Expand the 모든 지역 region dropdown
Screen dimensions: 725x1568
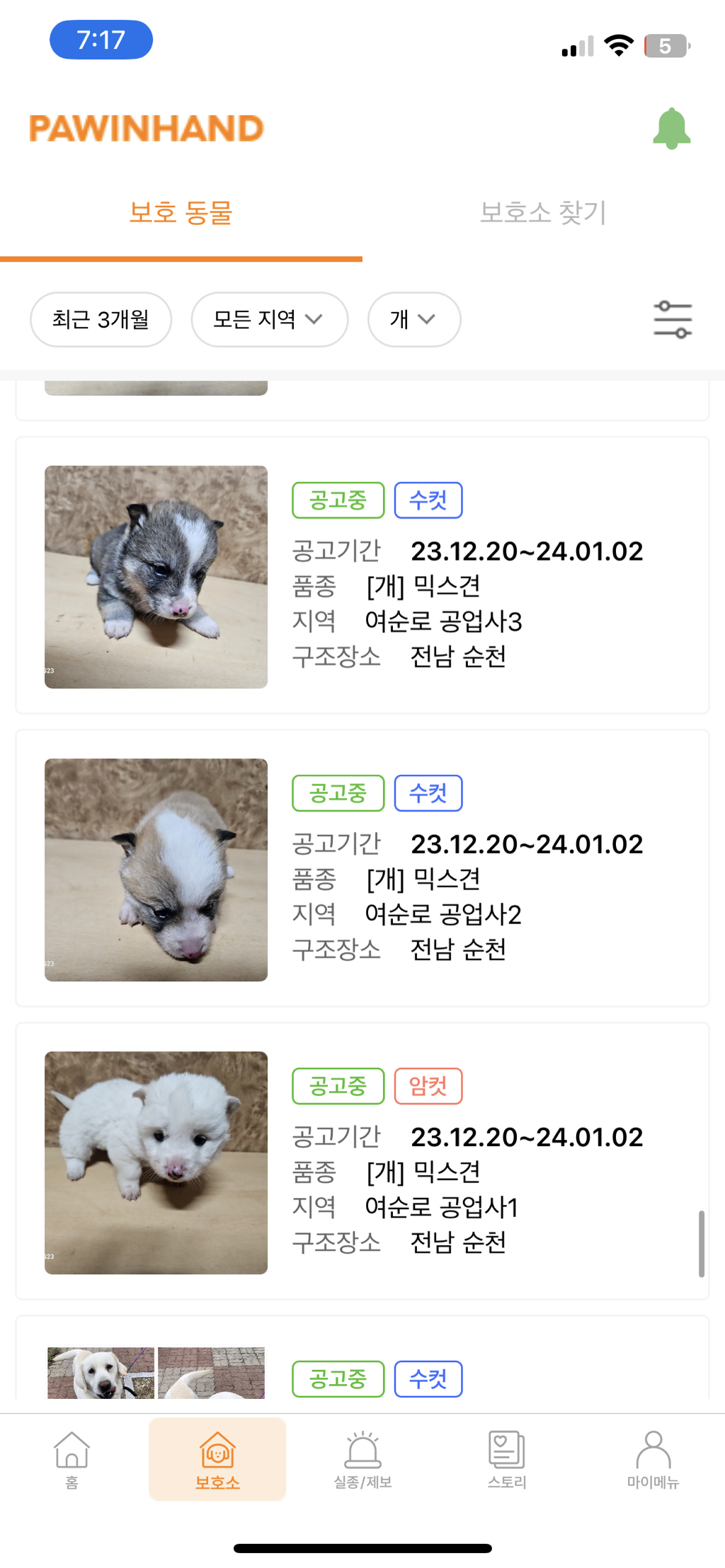269,320
